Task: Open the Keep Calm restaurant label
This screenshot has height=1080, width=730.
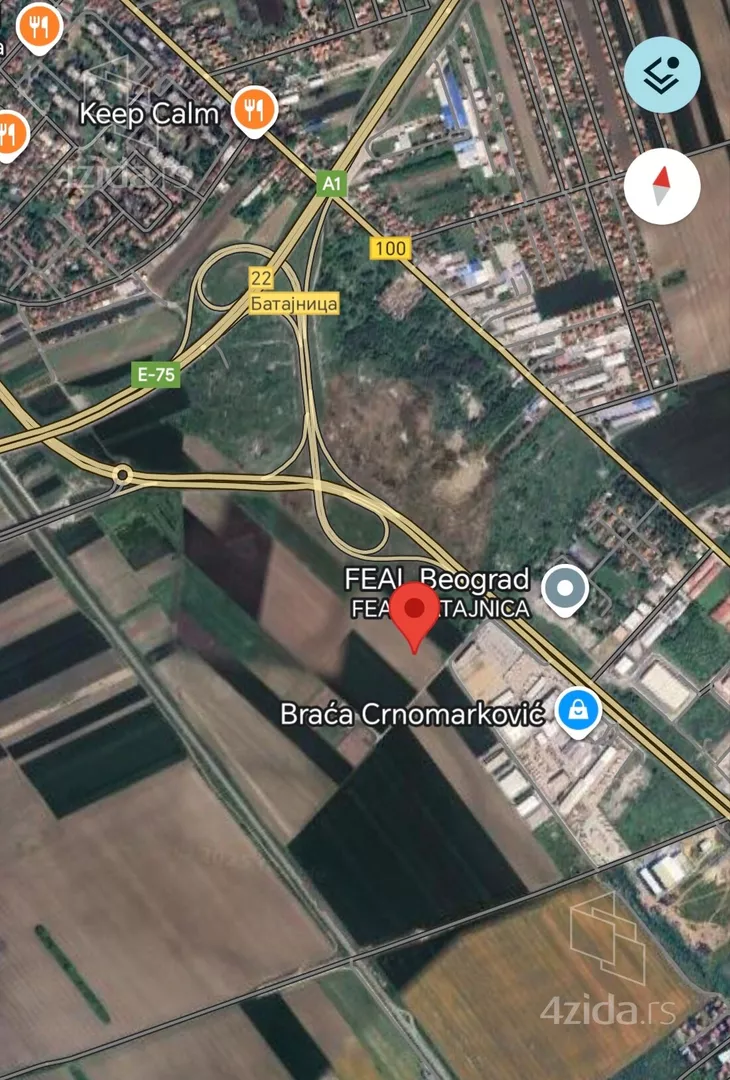Action: click(x=152, y=113)
